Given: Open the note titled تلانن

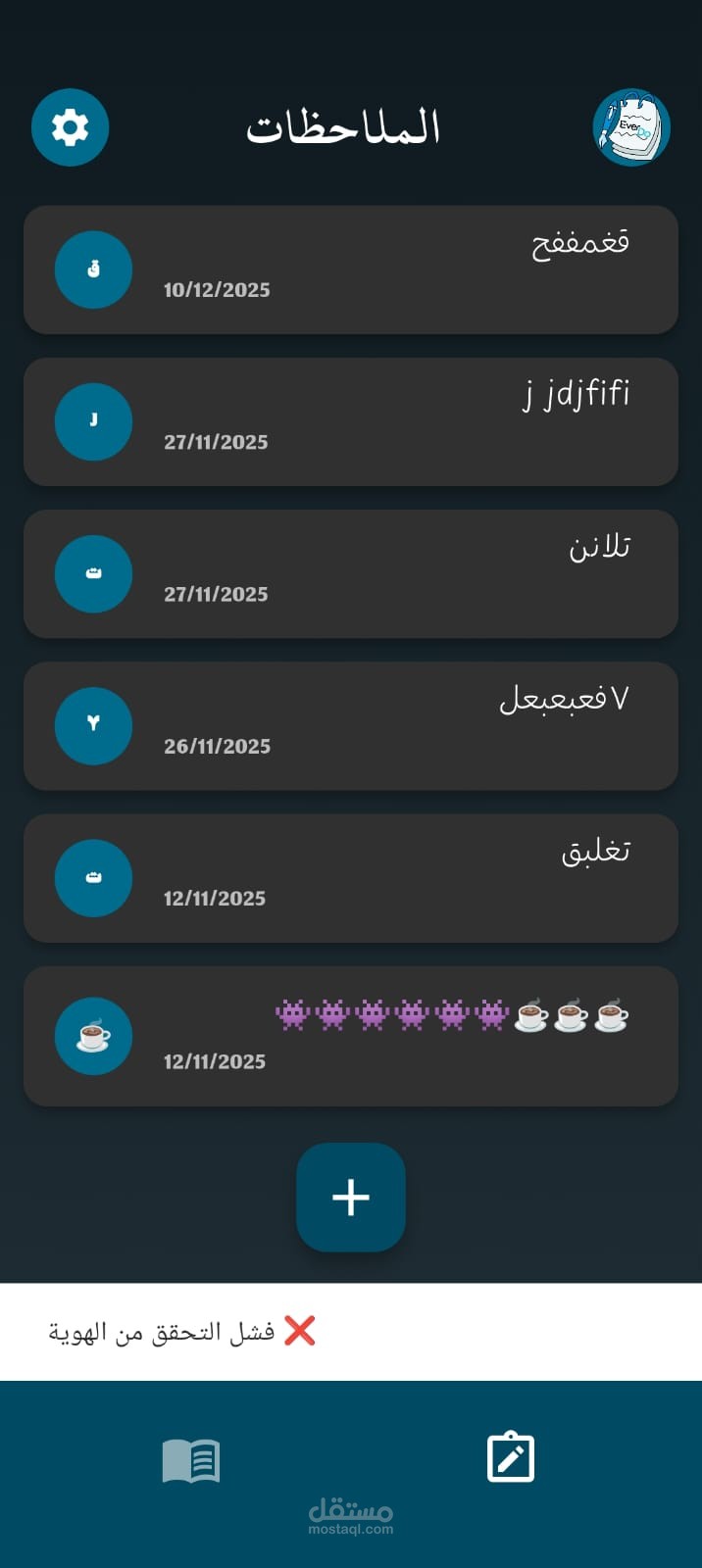Looking at the screenshot, I should 351,573.
